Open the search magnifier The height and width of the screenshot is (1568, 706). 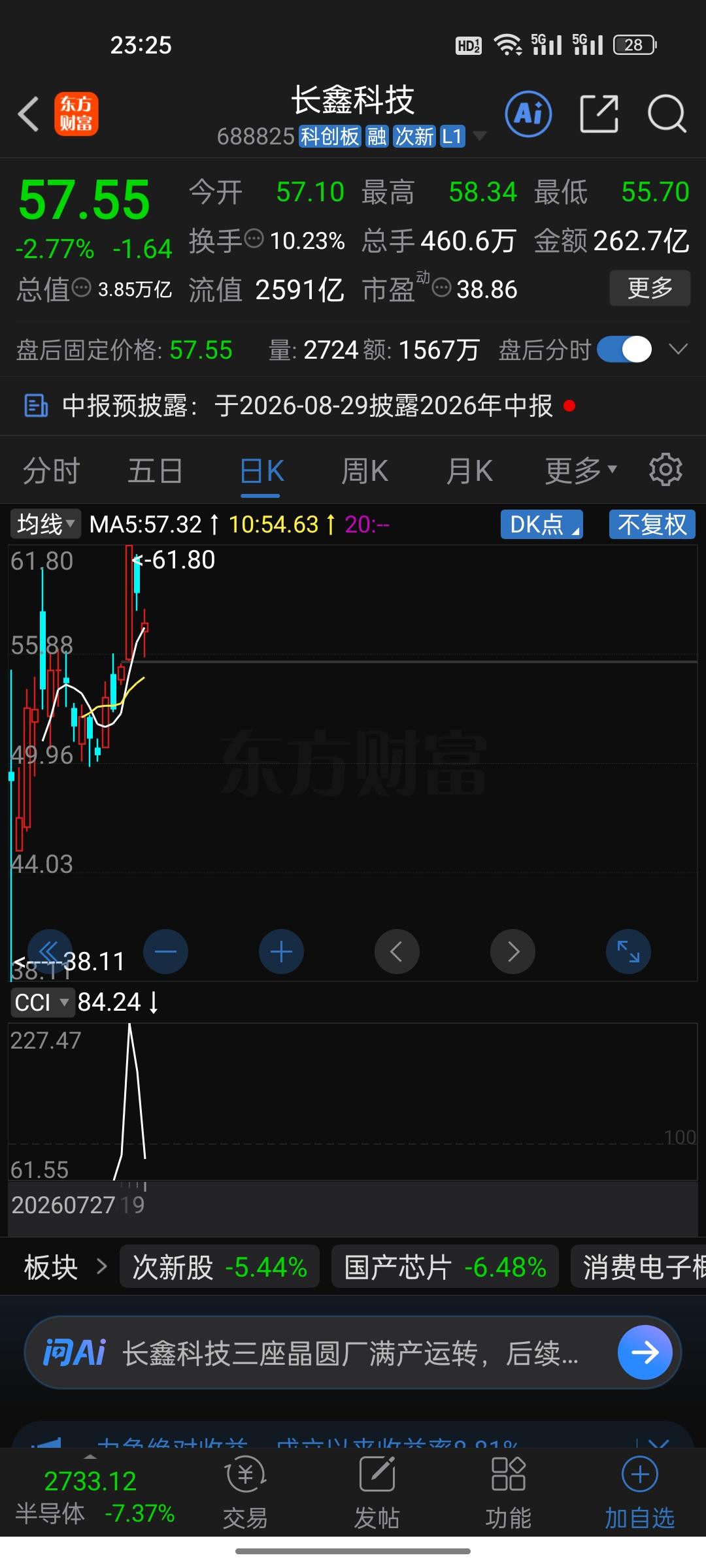coord(667,114)
